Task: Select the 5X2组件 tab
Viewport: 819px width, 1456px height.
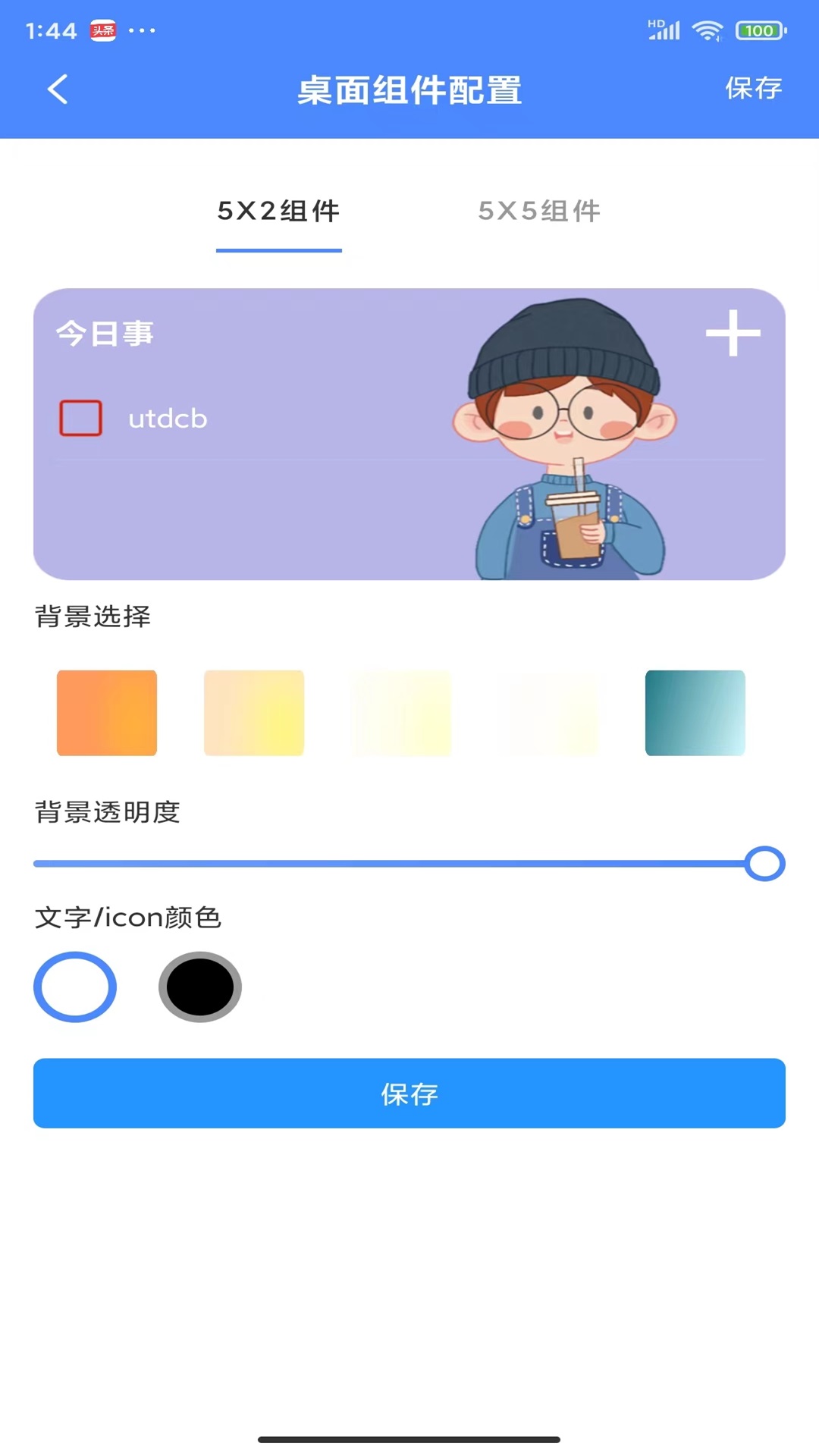Action: [278, 211]
